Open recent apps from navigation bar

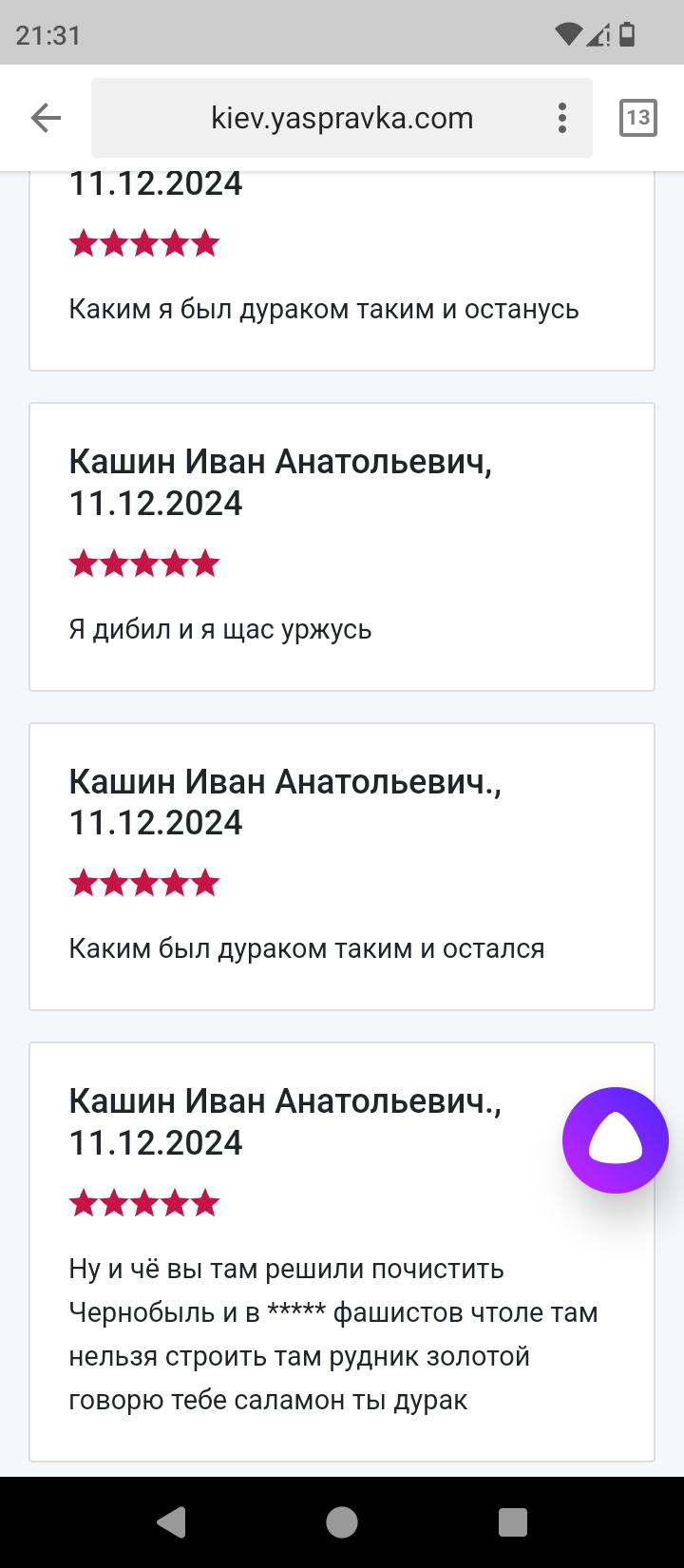[x=513, y=1521]
